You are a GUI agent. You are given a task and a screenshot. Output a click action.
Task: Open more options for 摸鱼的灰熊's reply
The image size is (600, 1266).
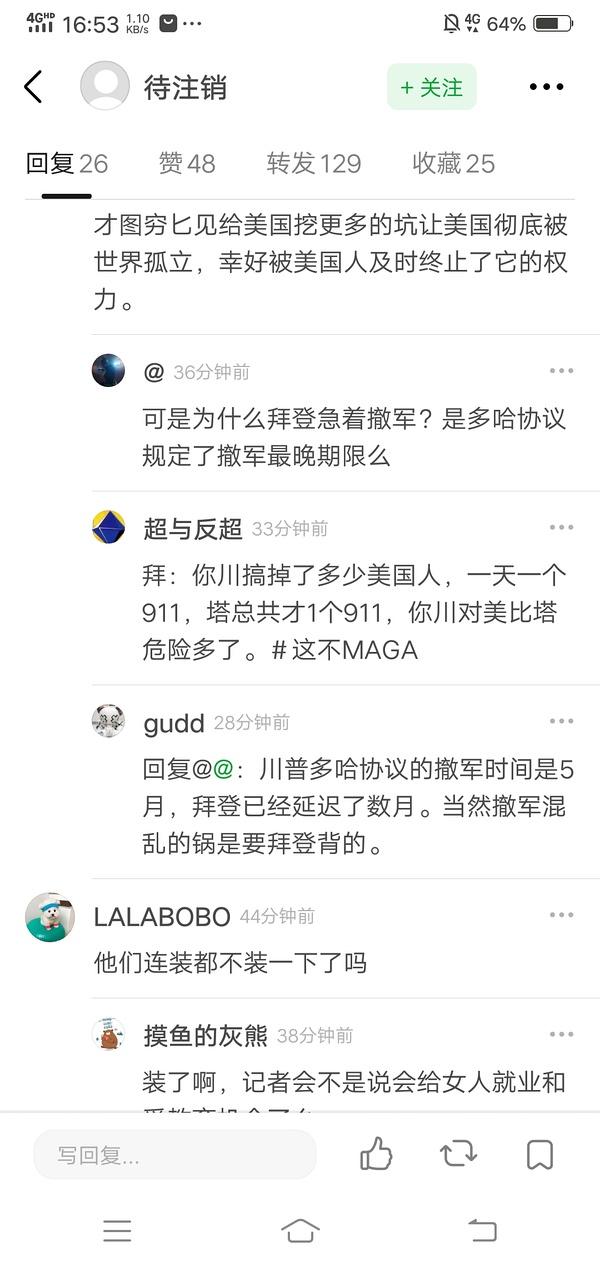(x=561, y=1034)
